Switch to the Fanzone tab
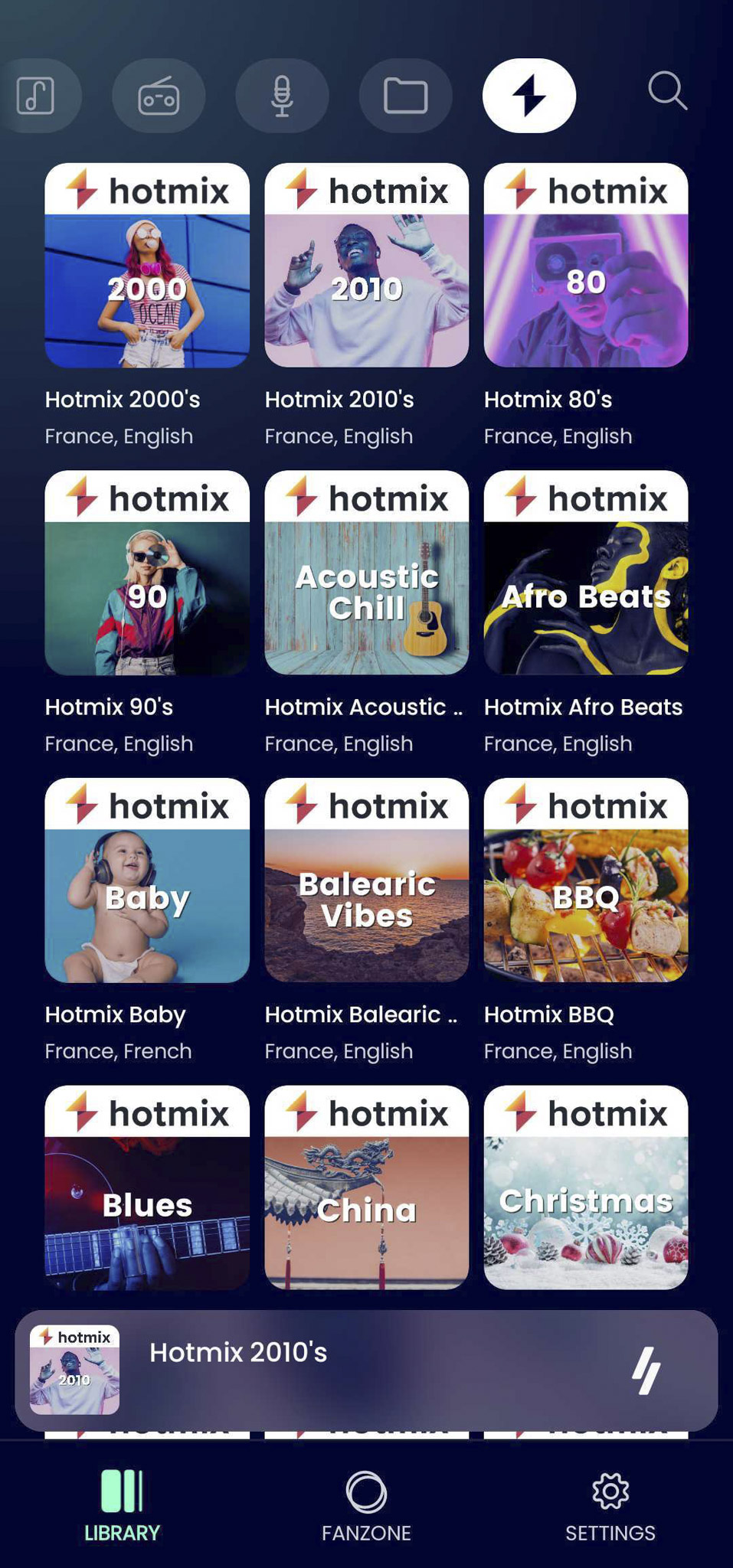The width and height of the screenshot is (733, 1568). tap(366, 1505)
